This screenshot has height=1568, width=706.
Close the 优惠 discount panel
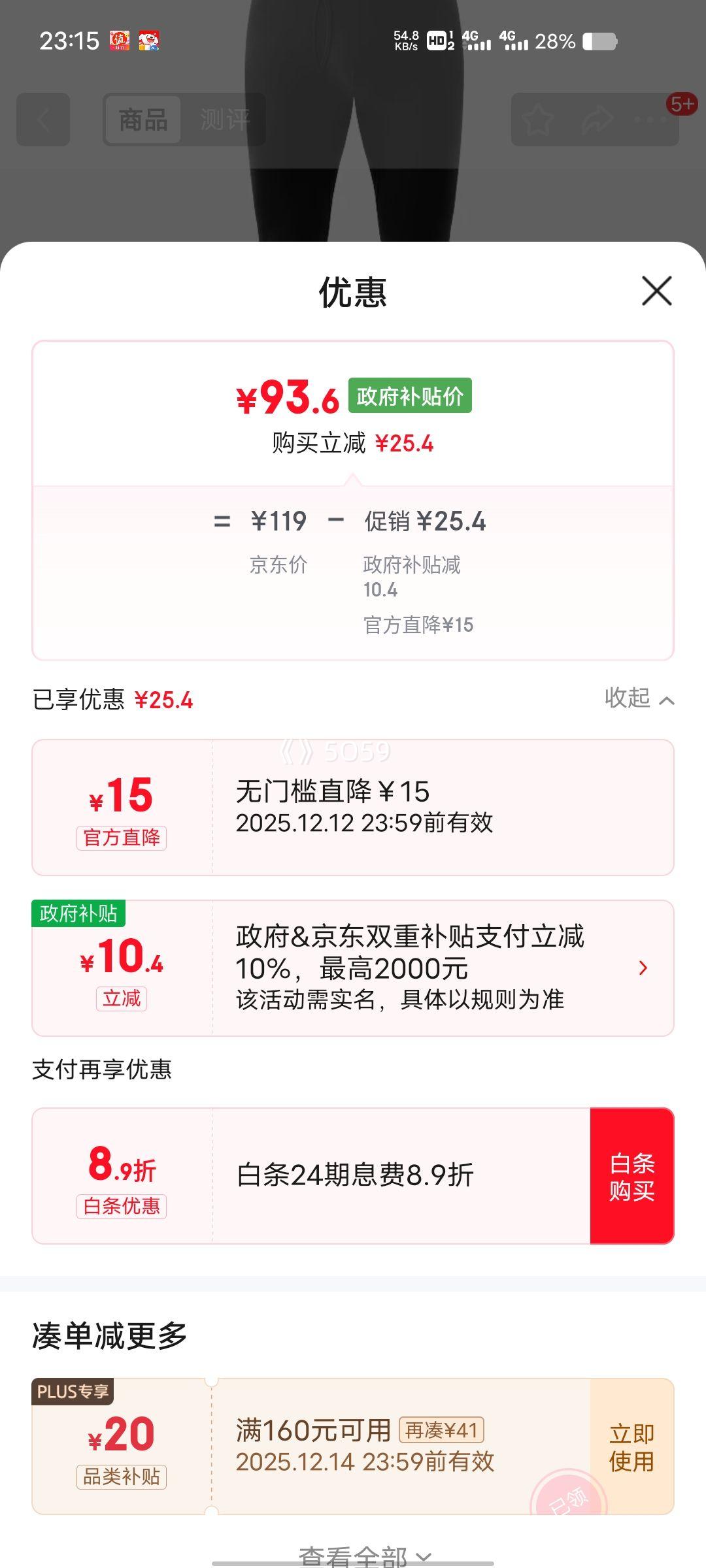coord(656,291)
